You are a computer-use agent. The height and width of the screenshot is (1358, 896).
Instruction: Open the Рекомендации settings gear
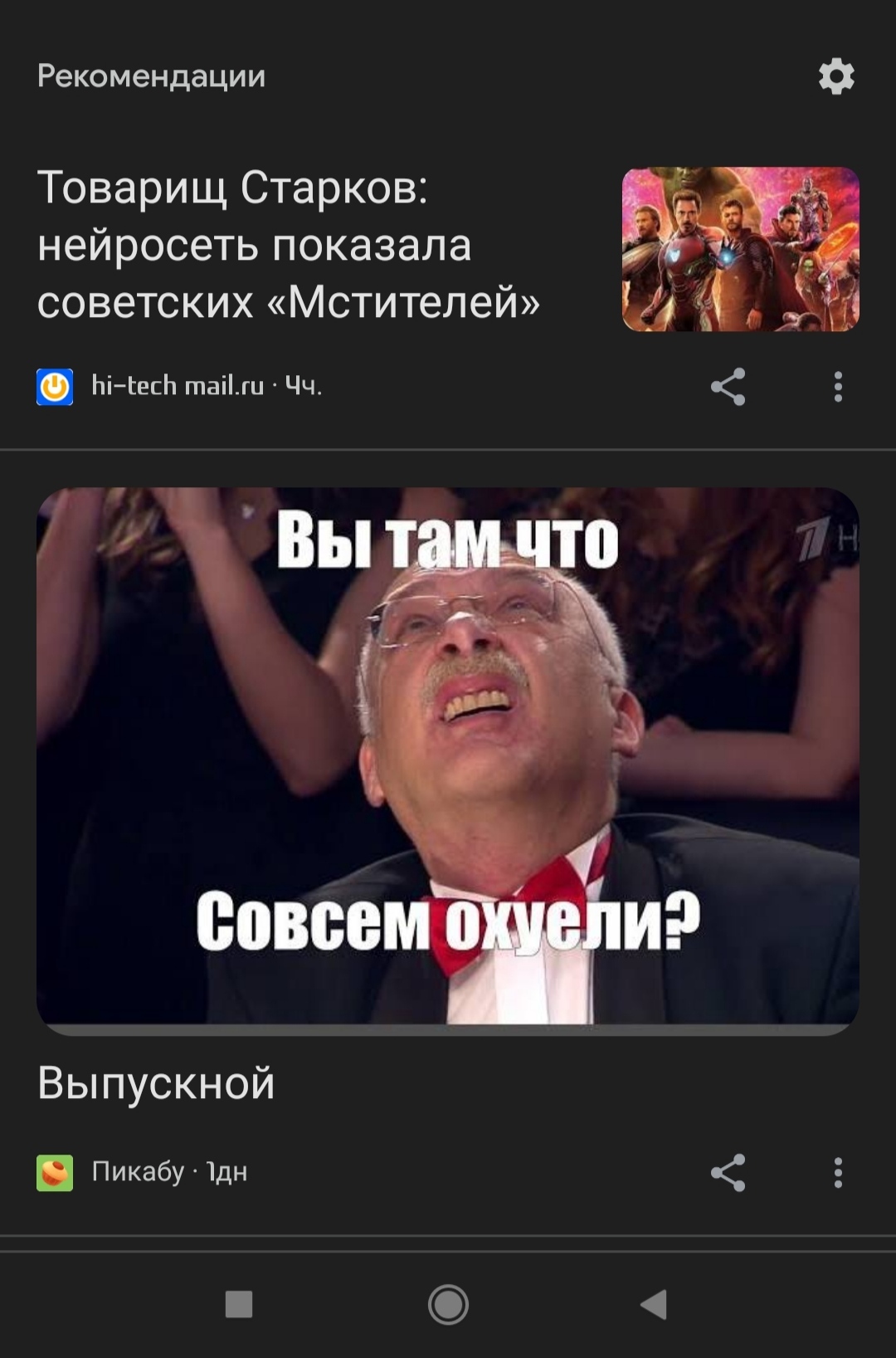[x=835, y=76]
